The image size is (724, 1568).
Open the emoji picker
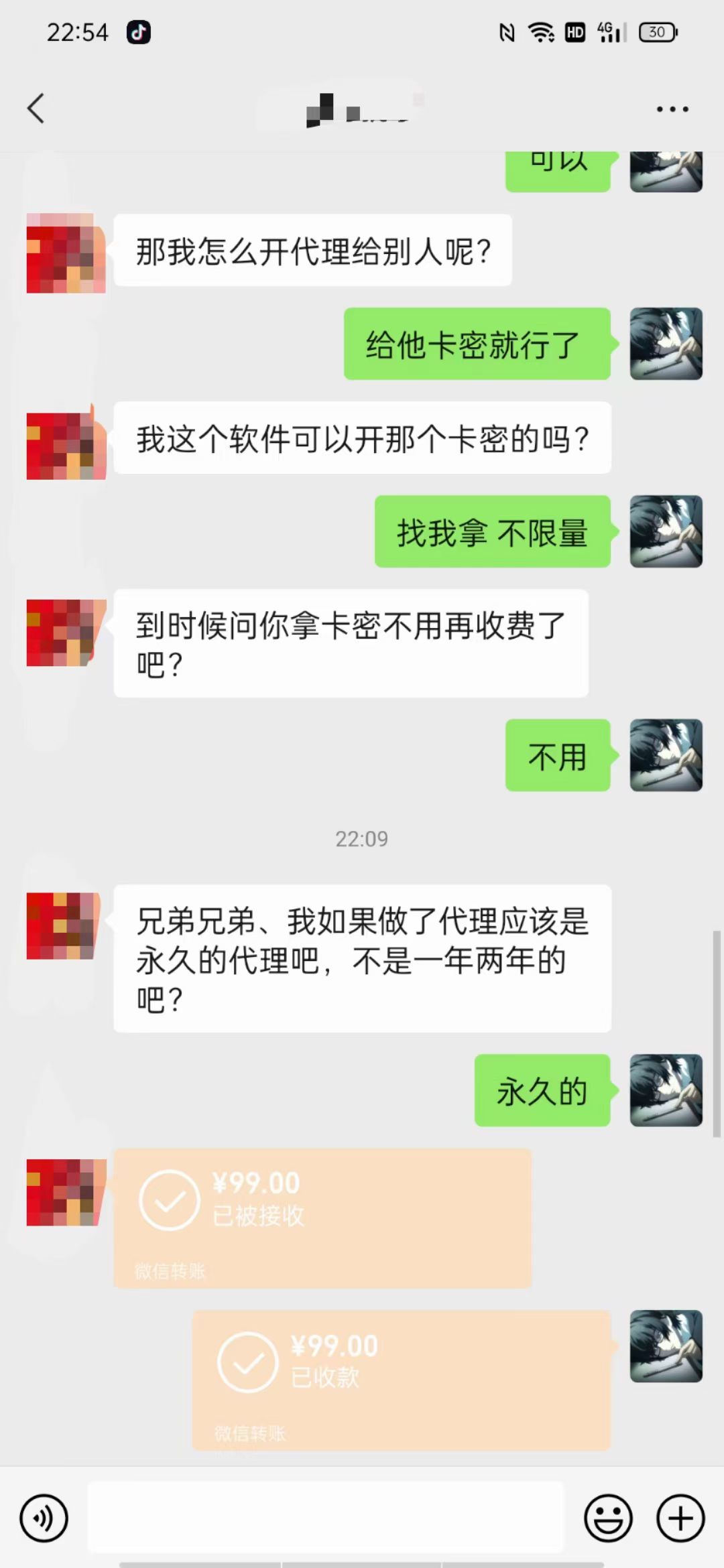608,1518
